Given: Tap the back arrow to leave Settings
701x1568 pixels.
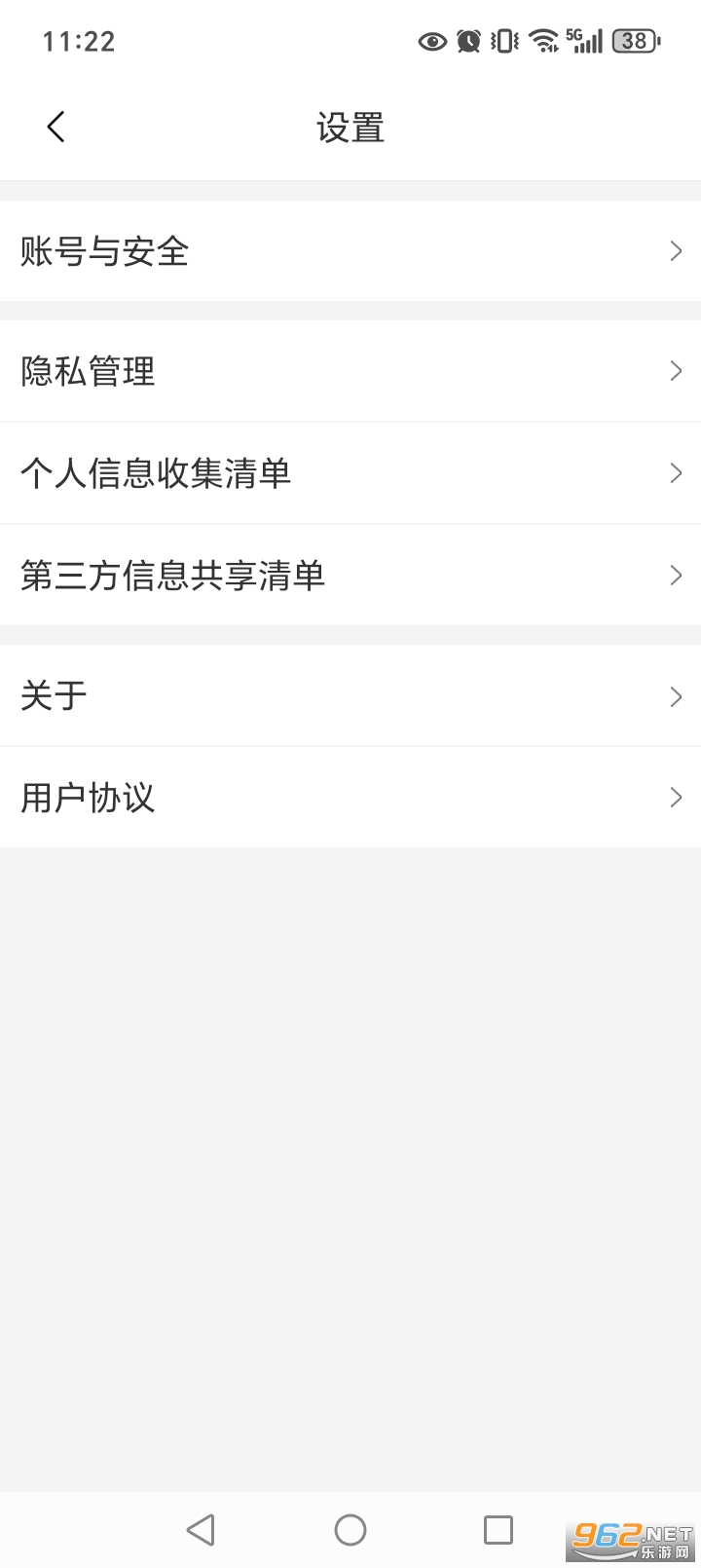Looking at the screenshot, I should coord(55,126).
